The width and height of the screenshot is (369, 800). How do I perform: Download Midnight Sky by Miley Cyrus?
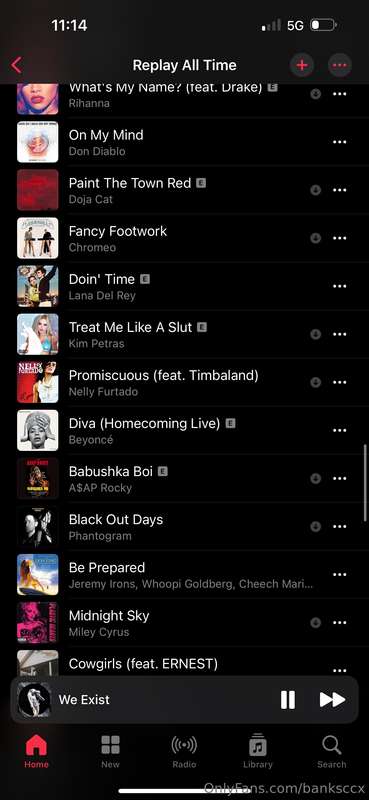315,622
